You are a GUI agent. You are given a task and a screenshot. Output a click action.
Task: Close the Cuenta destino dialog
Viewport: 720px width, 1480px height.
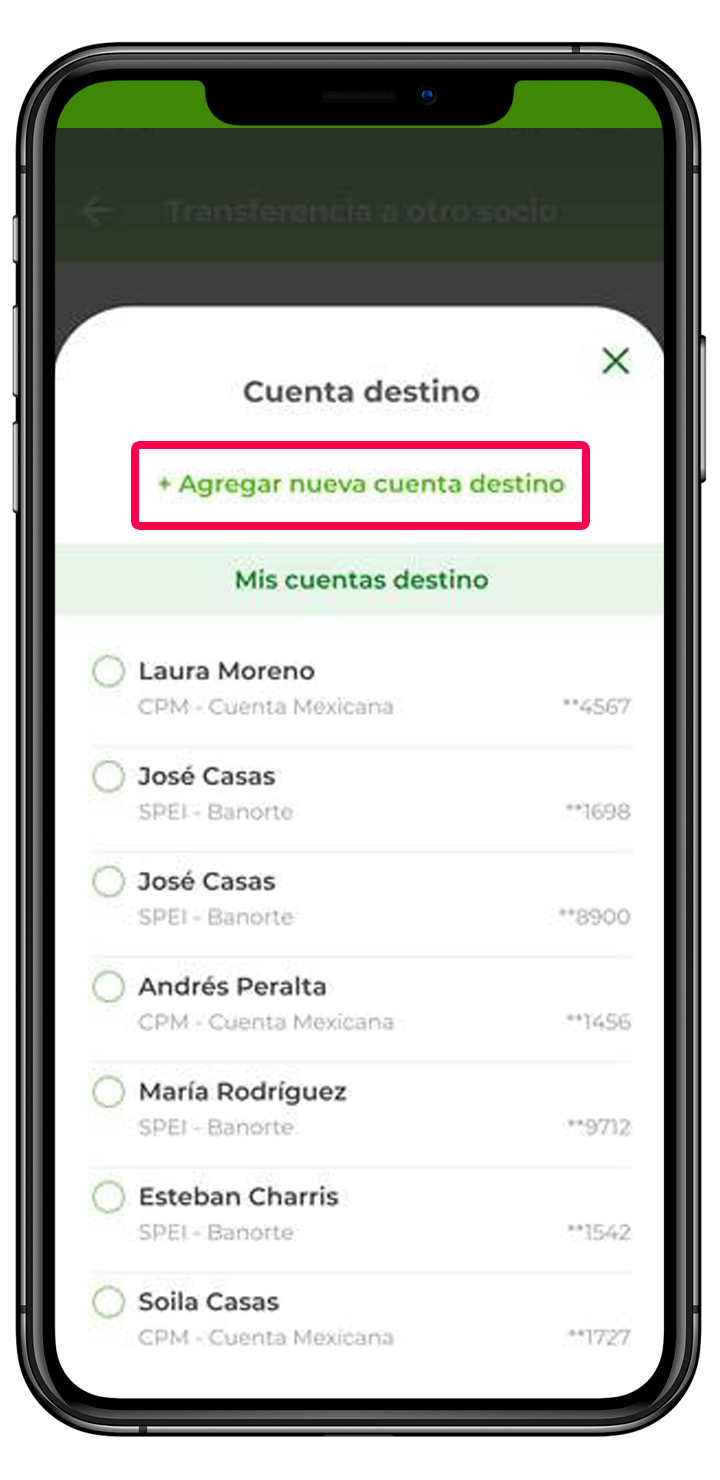(x=615, y=361)
